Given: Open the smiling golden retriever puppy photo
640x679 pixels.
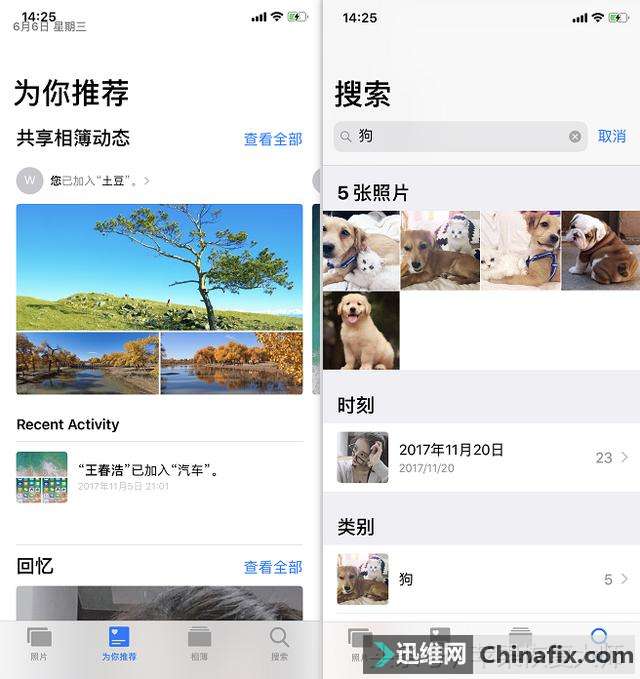Looking at the screenshot, I should (x=361, y=330).
